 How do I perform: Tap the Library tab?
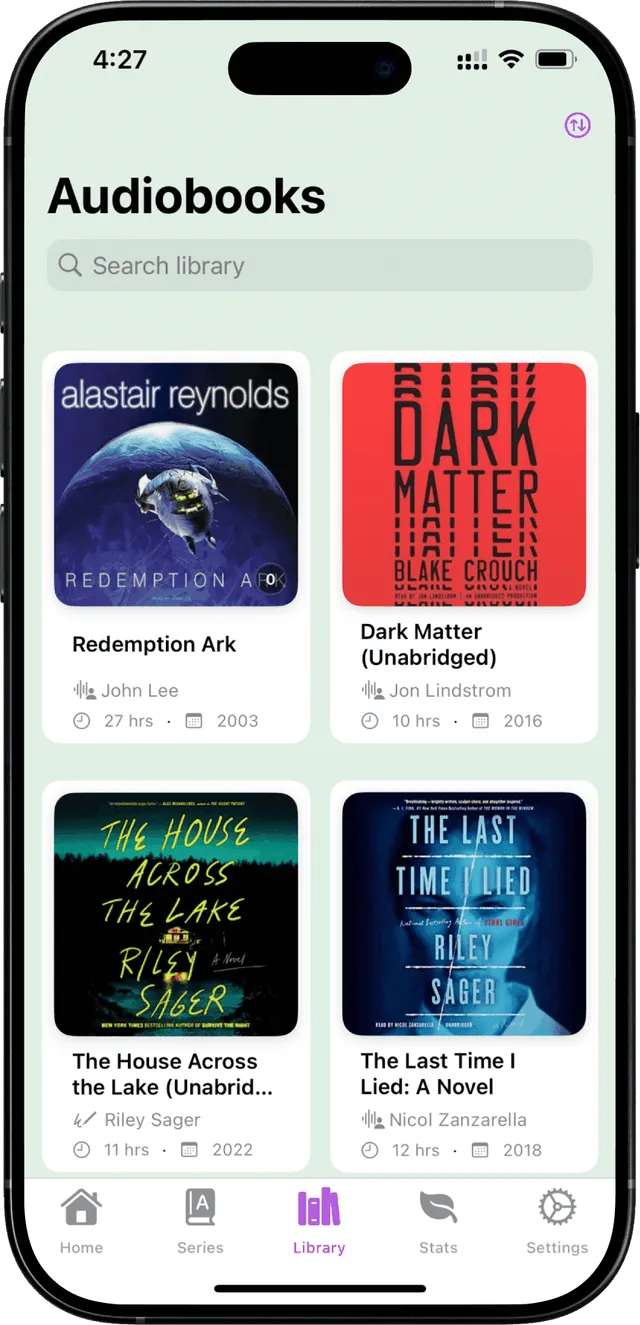(319, 1221)
